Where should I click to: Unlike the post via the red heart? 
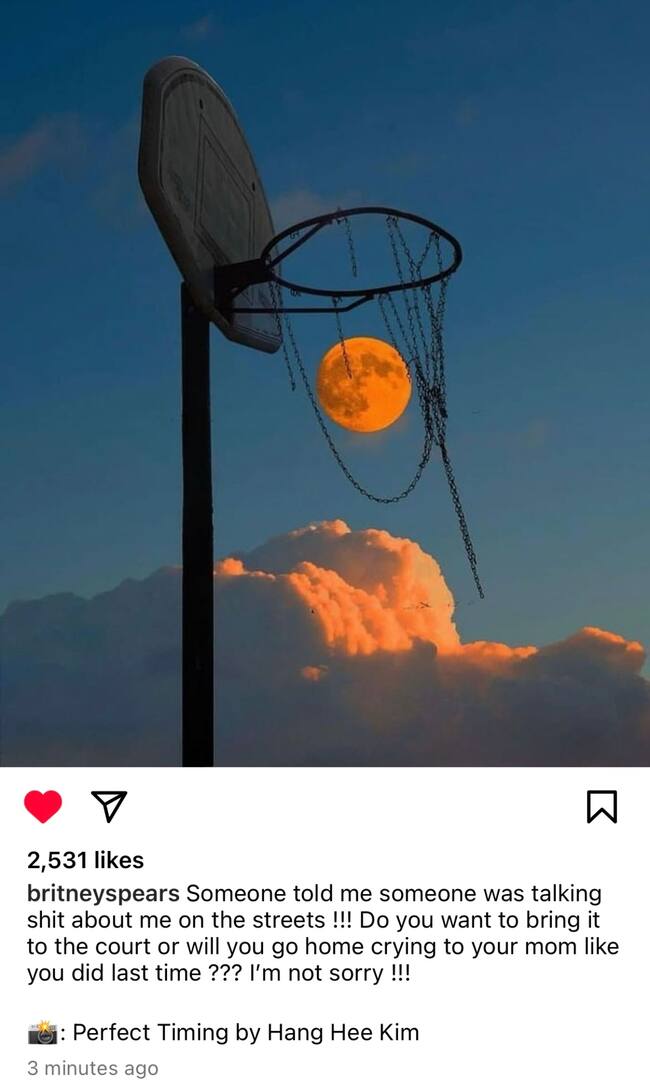[x=42, y=806]
